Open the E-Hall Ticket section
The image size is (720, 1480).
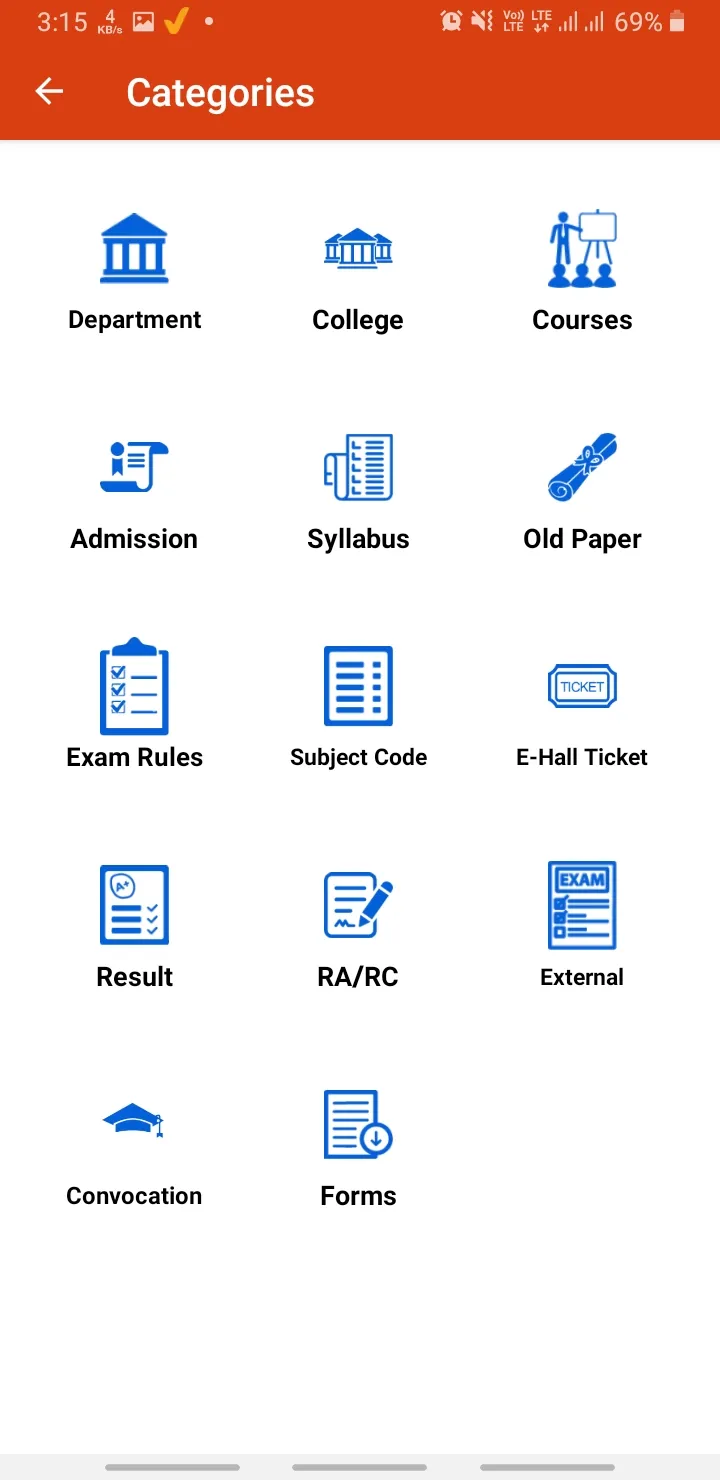point(582,685)
